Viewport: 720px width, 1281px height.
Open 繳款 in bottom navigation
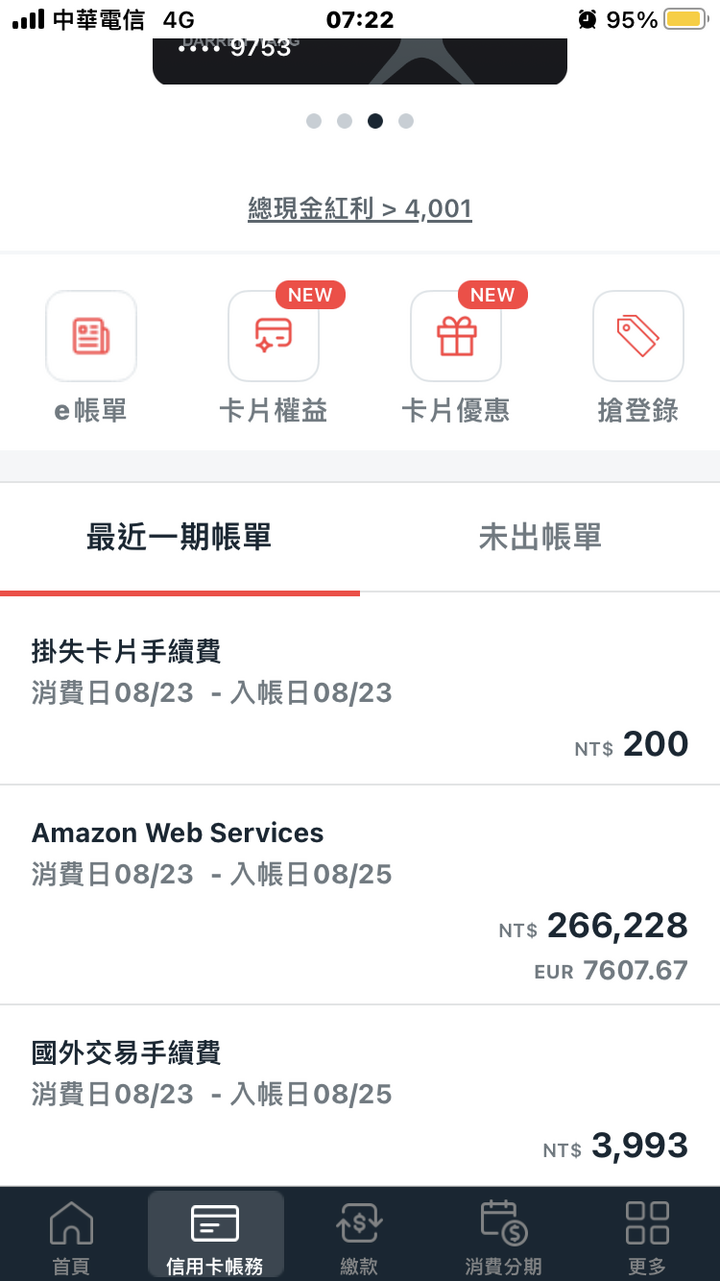tap(359, 1237)
